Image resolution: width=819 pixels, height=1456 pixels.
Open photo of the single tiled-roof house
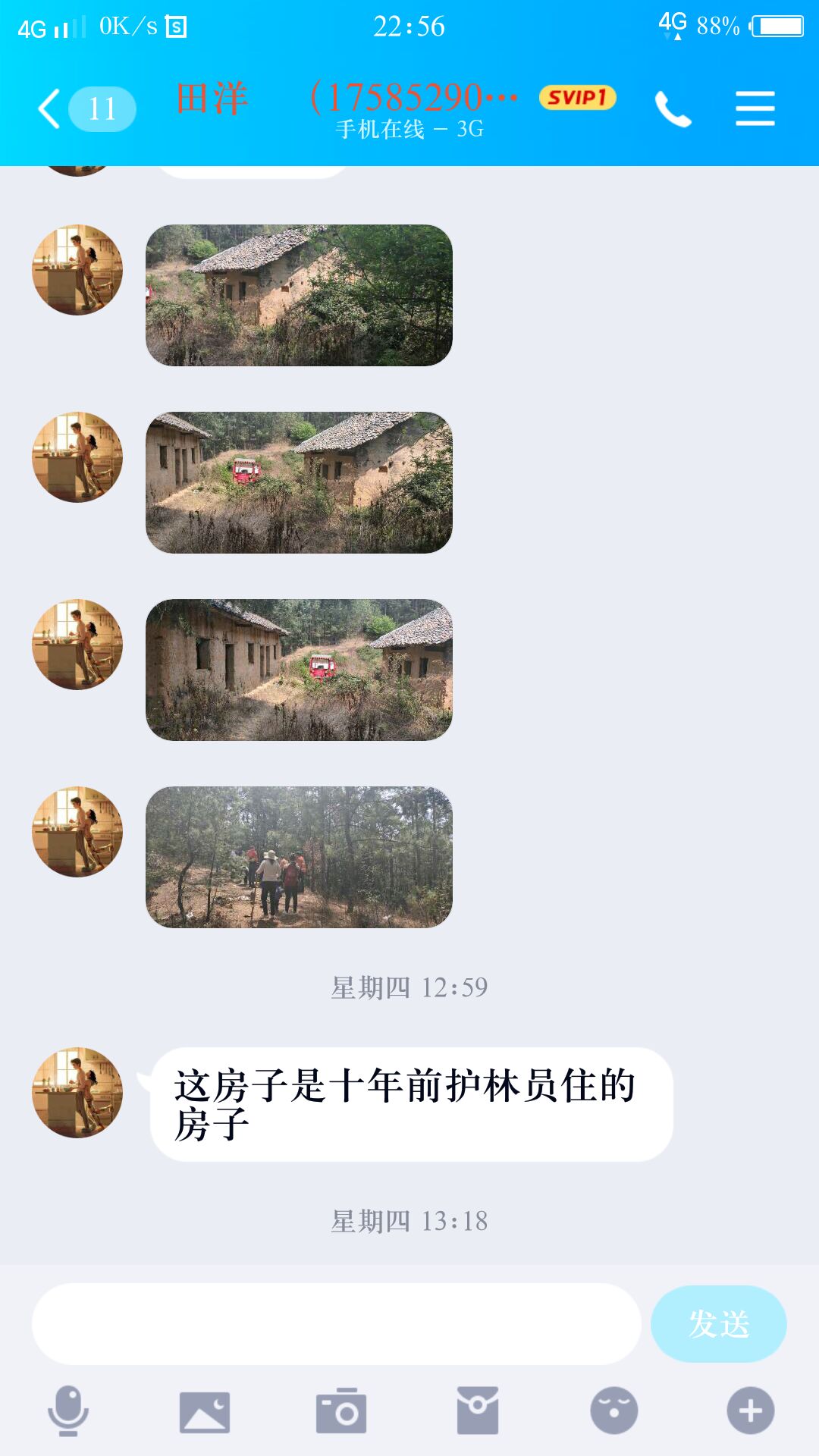click(299, 295)
